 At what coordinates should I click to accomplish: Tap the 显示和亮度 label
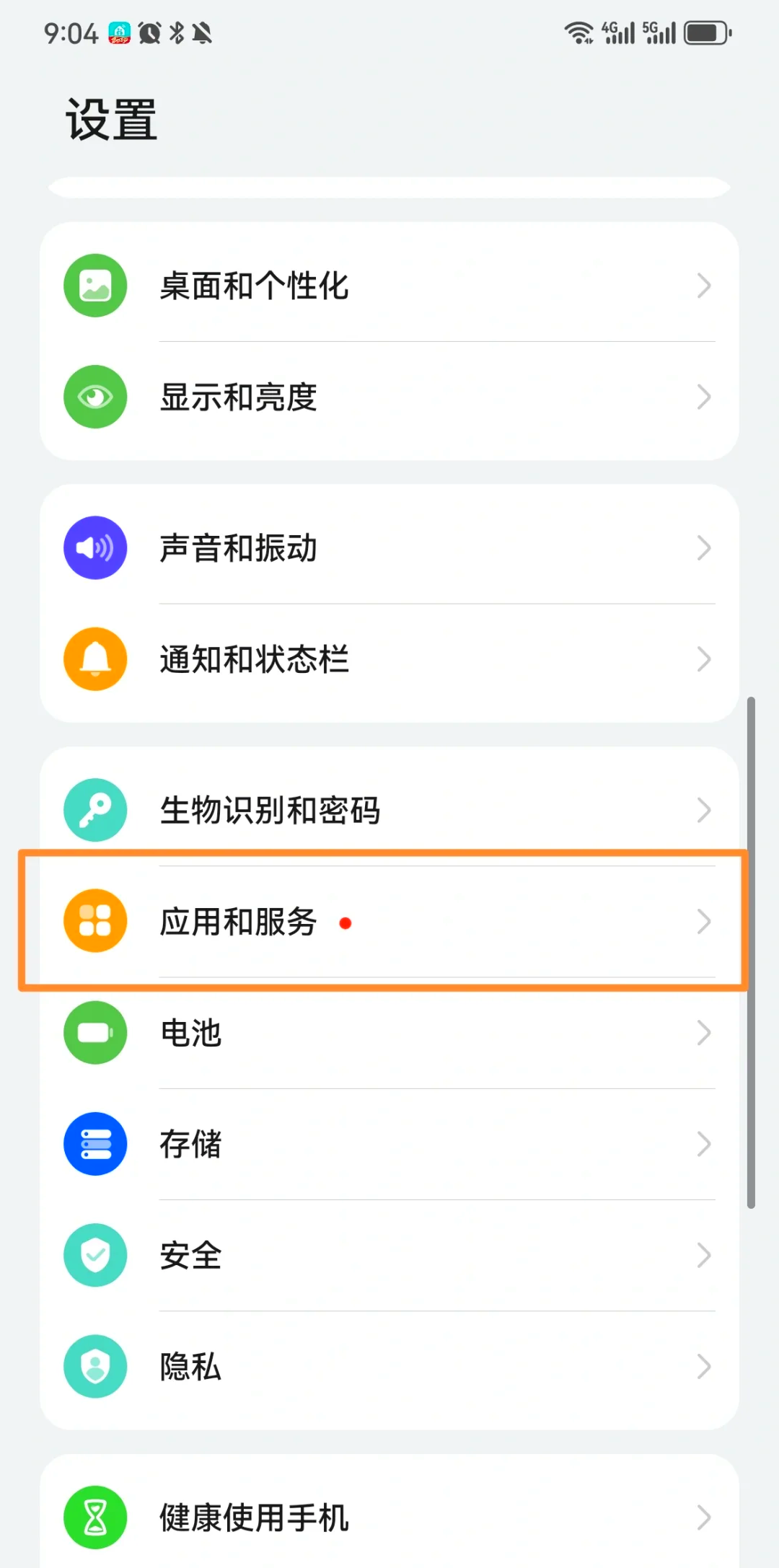tap(238, 397)
